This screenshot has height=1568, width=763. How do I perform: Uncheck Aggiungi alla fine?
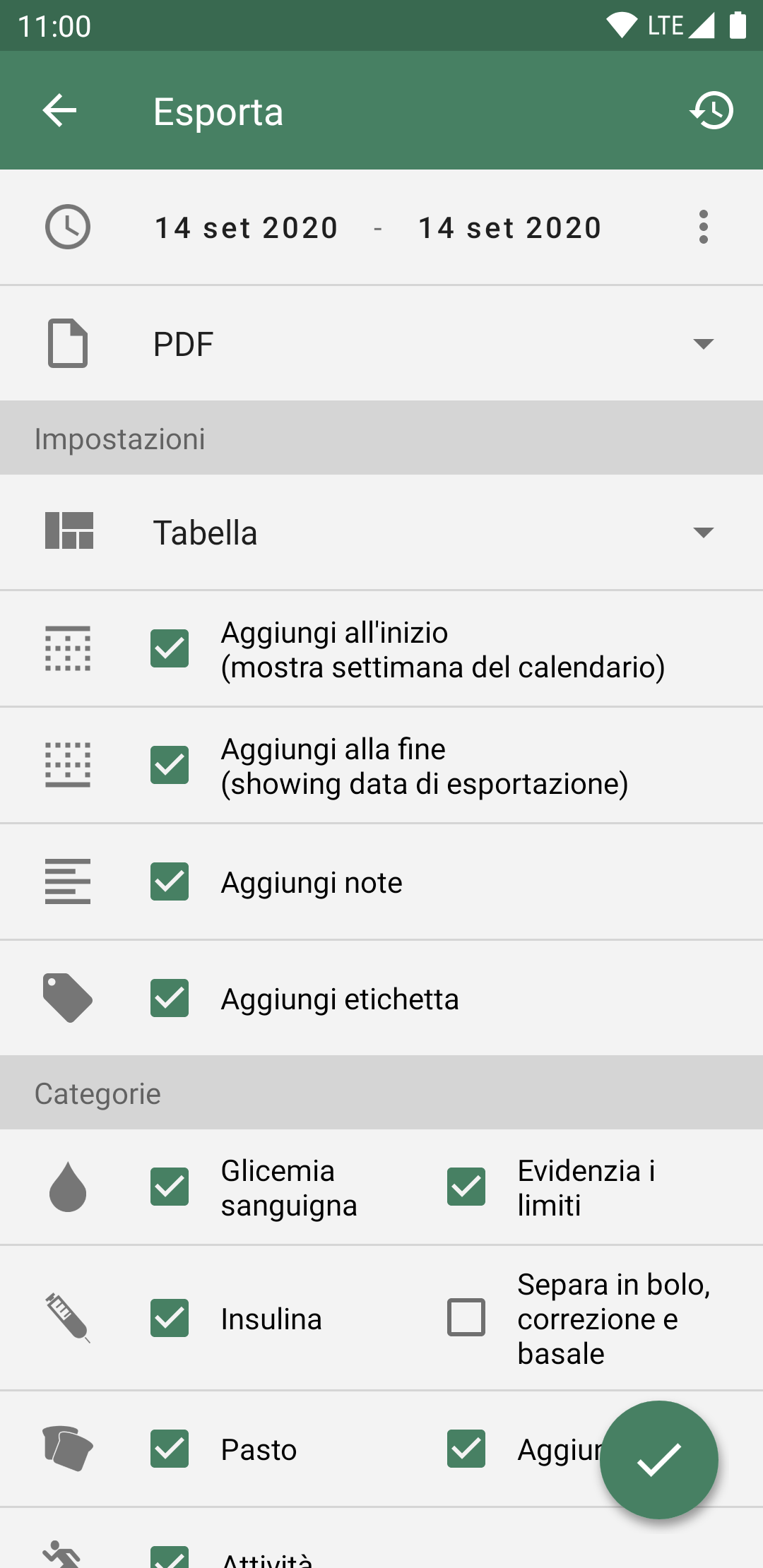point(170,765)
